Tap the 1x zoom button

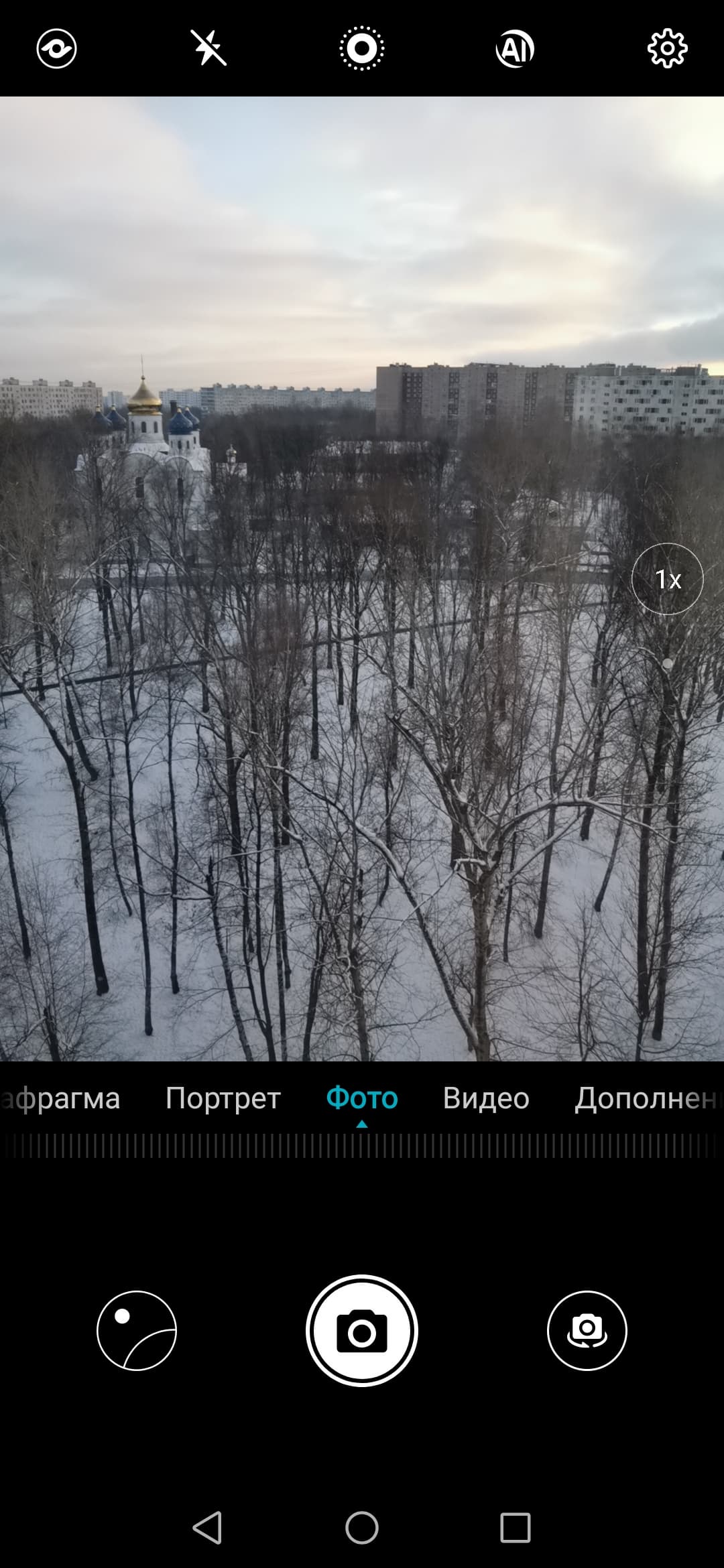pyautogui.click(x=667, y=579)
